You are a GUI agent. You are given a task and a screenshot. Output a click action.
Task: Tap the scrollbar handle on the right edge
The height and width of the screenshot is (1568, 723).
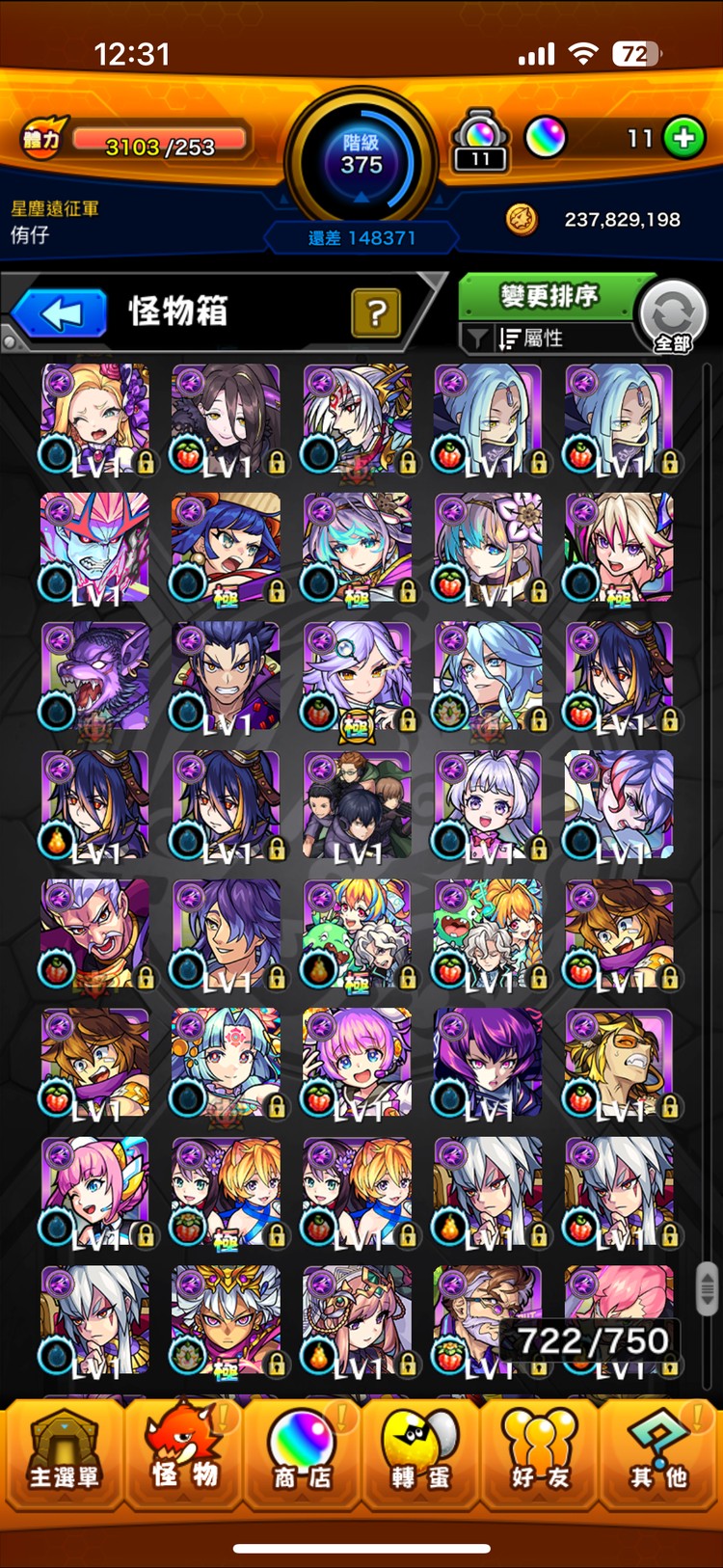coord(708,1286)
